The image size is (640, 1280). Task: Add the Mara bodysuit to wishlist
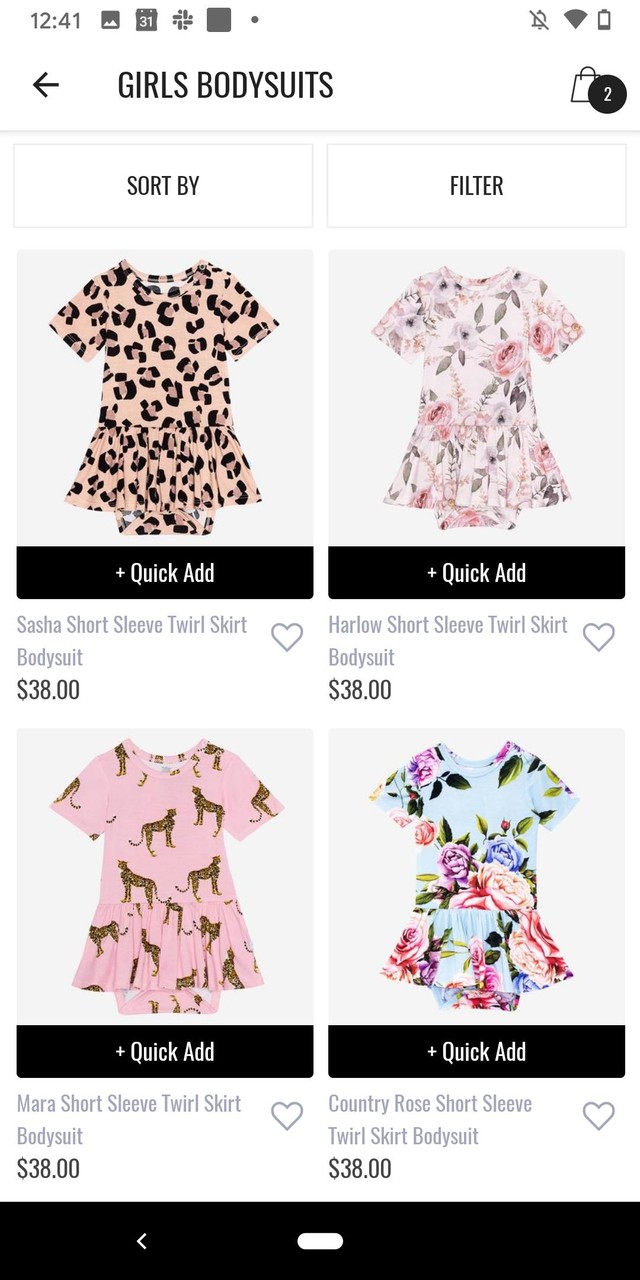point(287,1116)
